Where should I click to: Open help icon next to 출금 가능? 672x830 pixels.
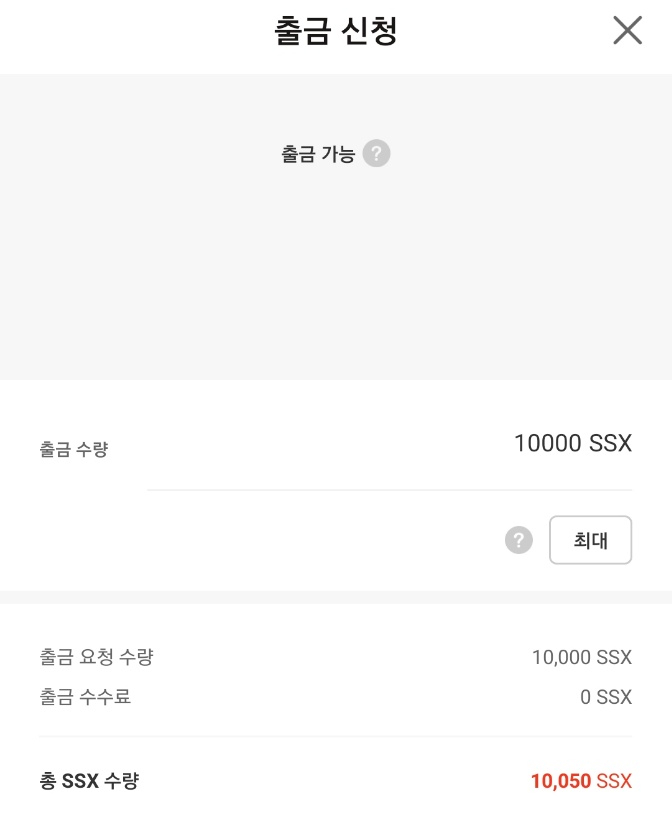point(376,154)
